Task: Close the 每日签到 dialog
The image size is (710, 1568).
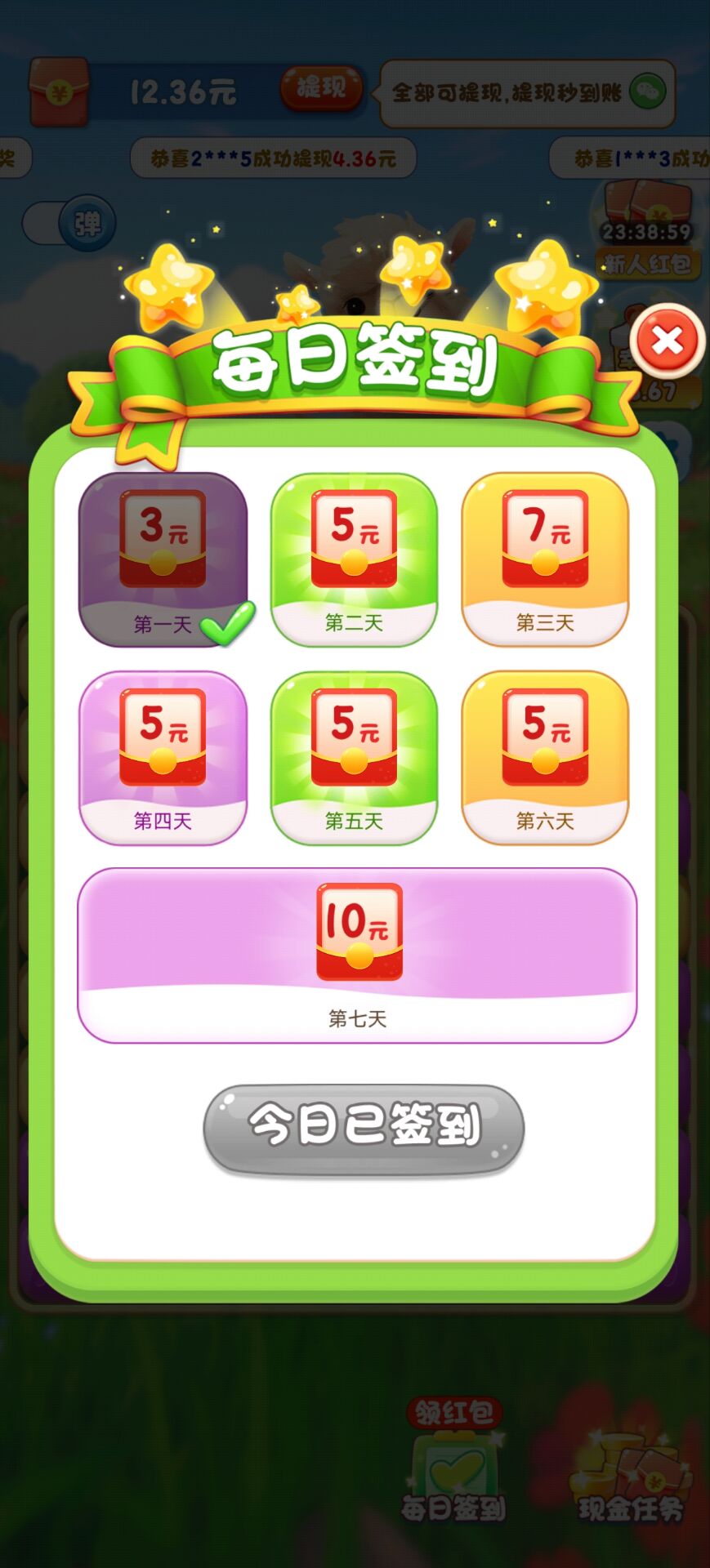Action: [668, 341]
